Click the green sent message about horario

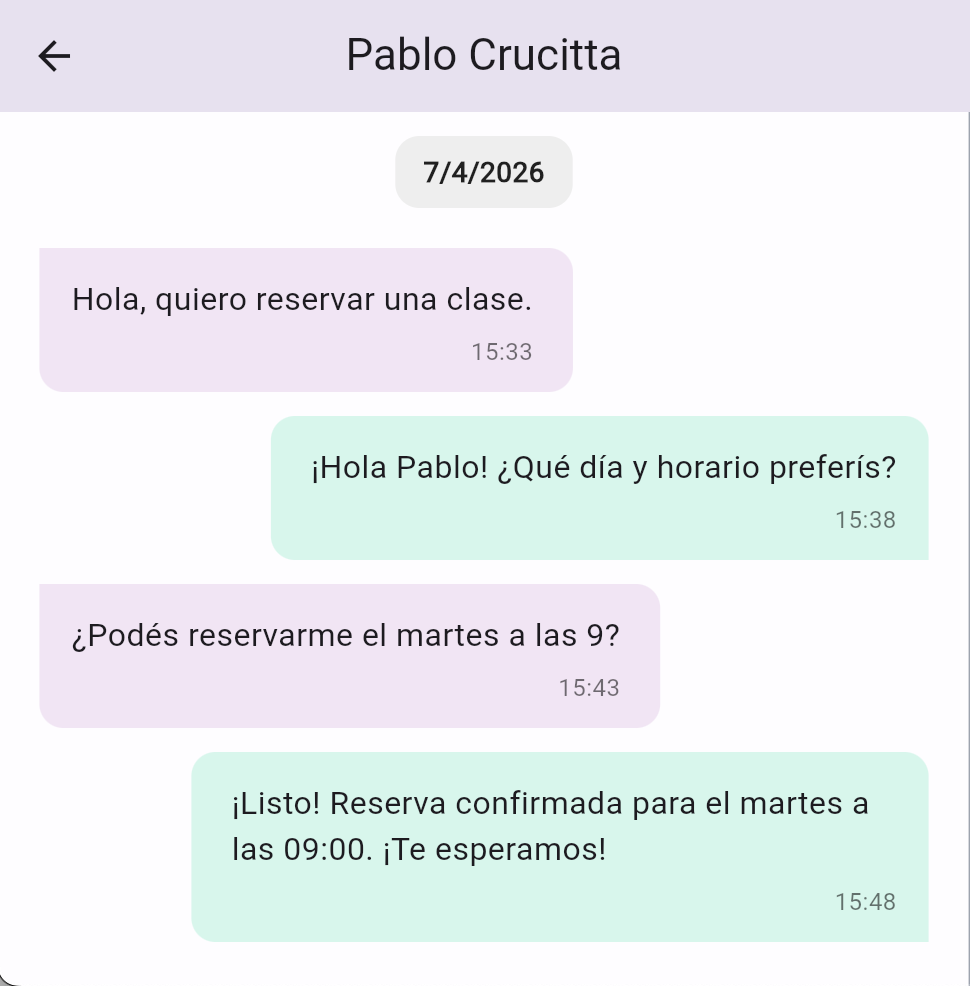pos(602,486)
